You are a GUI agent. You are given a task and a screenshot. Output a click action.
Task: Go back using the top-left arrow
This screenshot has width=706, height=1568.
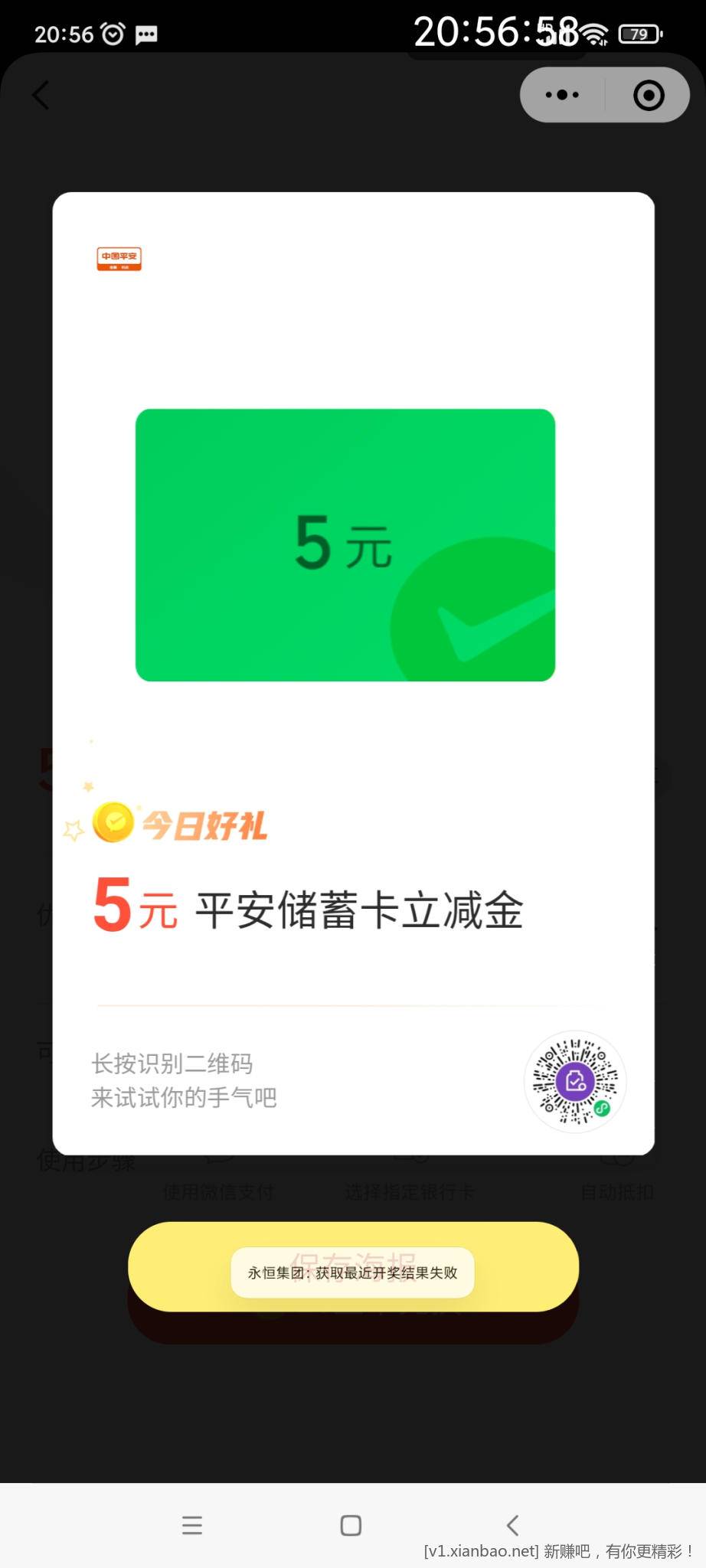[x=41, y=96]
